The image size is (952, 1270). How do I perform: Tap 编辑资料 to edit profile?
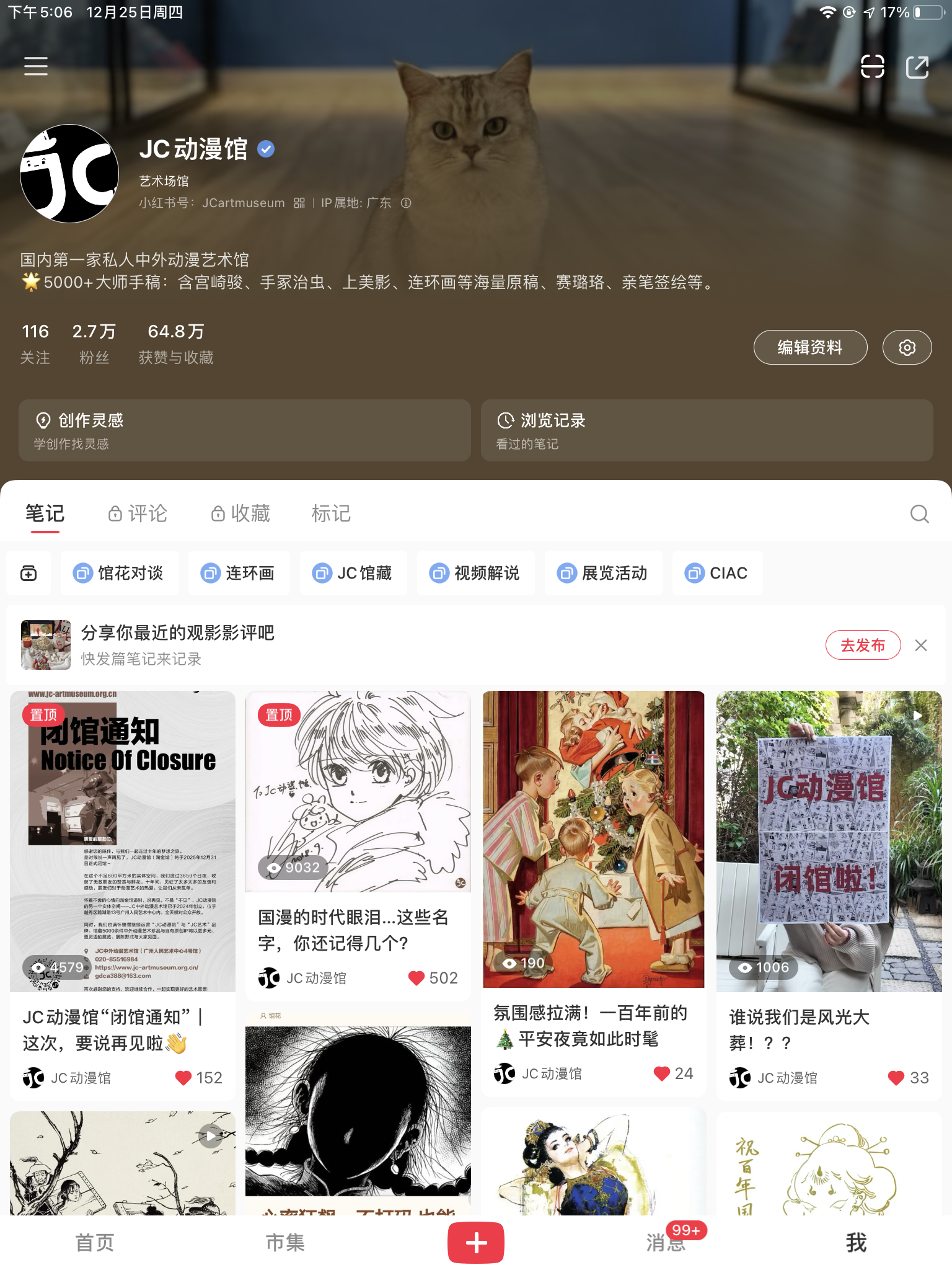(x=809, y=347)
